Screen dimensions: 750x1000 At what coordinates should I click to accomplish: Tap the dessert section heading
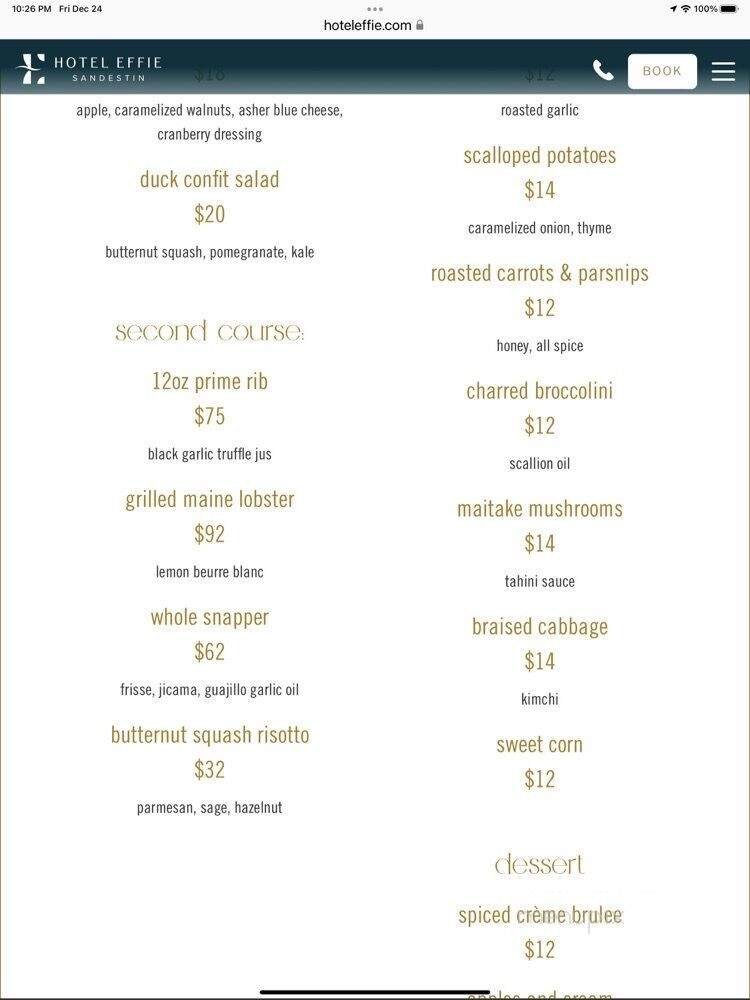(x=539, y=863)
